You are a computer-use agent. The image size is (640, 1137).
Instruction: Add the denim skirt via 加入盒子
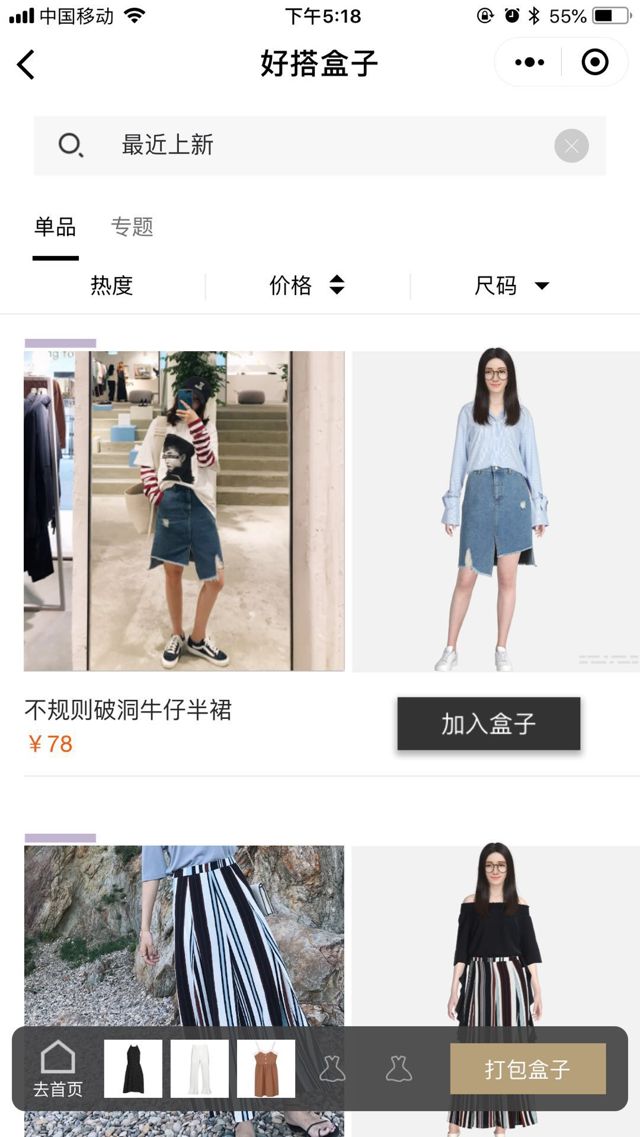pyautogui.click(x=488, y=724)
